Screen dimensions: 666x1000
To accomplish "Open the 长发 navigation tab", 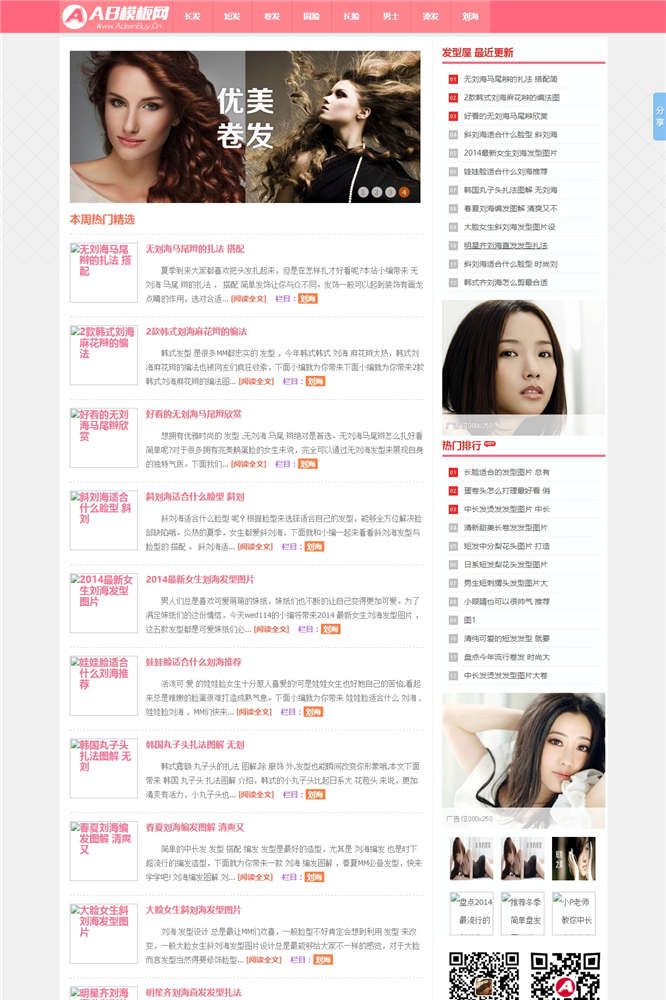I will [192, 16].
